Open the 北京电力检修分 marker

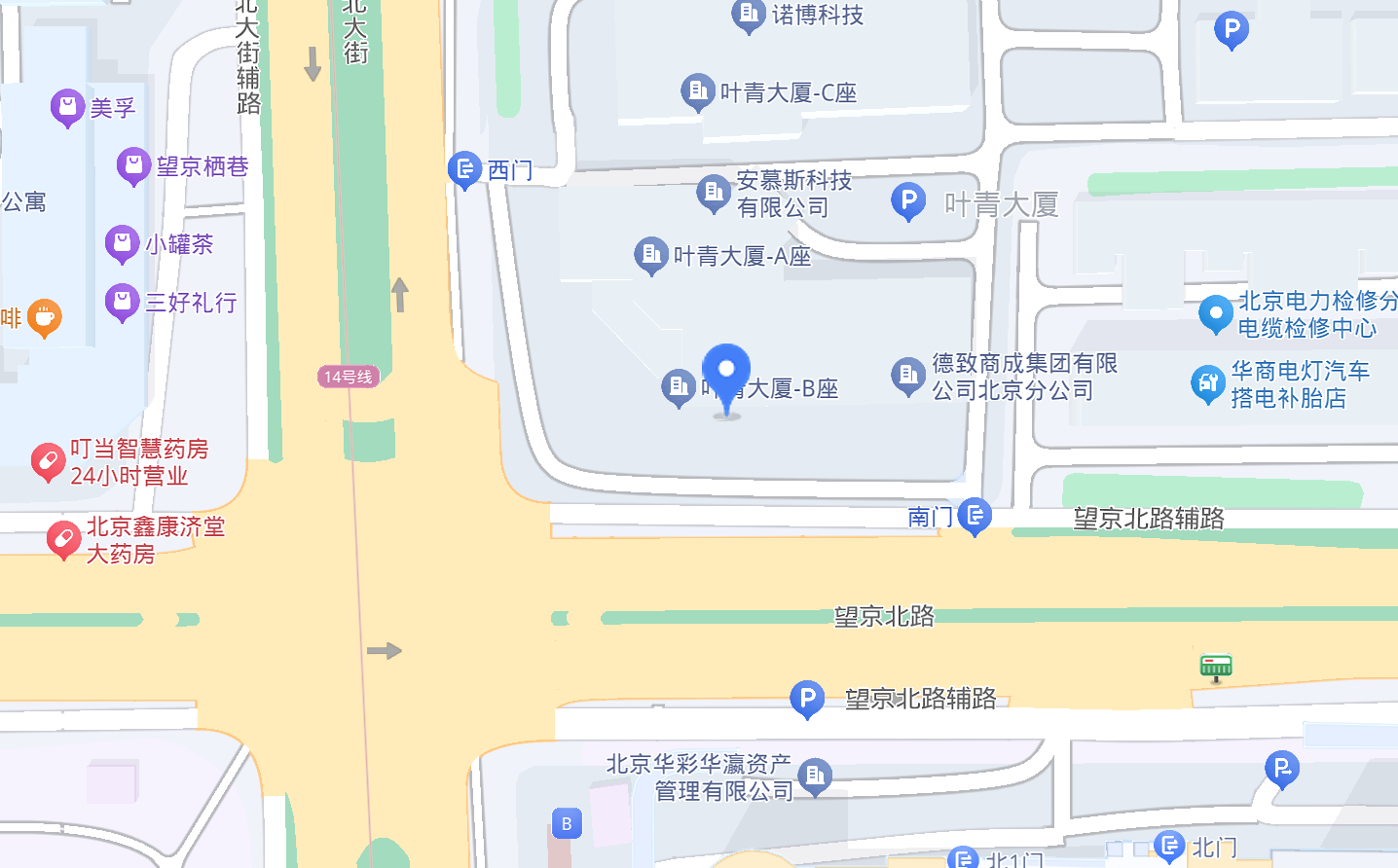click(x=1215, y=313)
